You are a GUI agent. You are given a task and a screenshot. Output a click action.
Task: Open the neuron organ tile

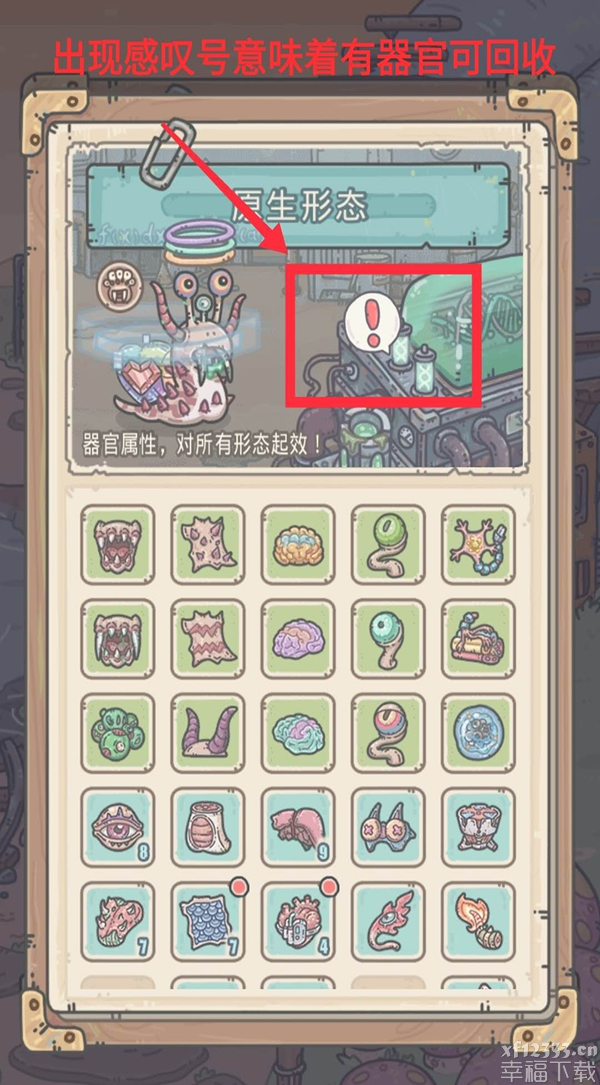coord(477,543)
